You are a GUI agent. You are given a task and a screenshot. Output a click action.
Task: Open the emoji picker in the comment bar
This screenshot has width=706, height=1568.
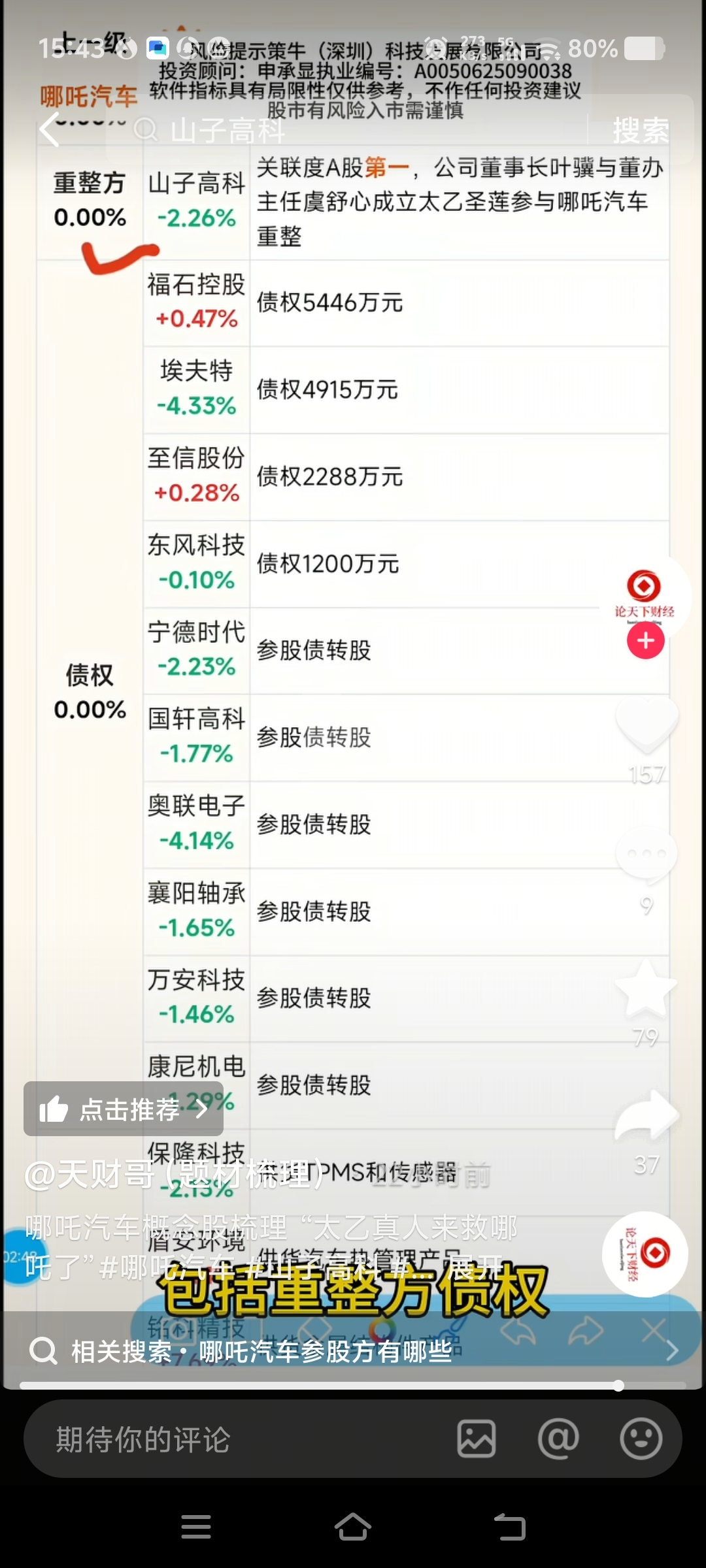(641, 1439)
